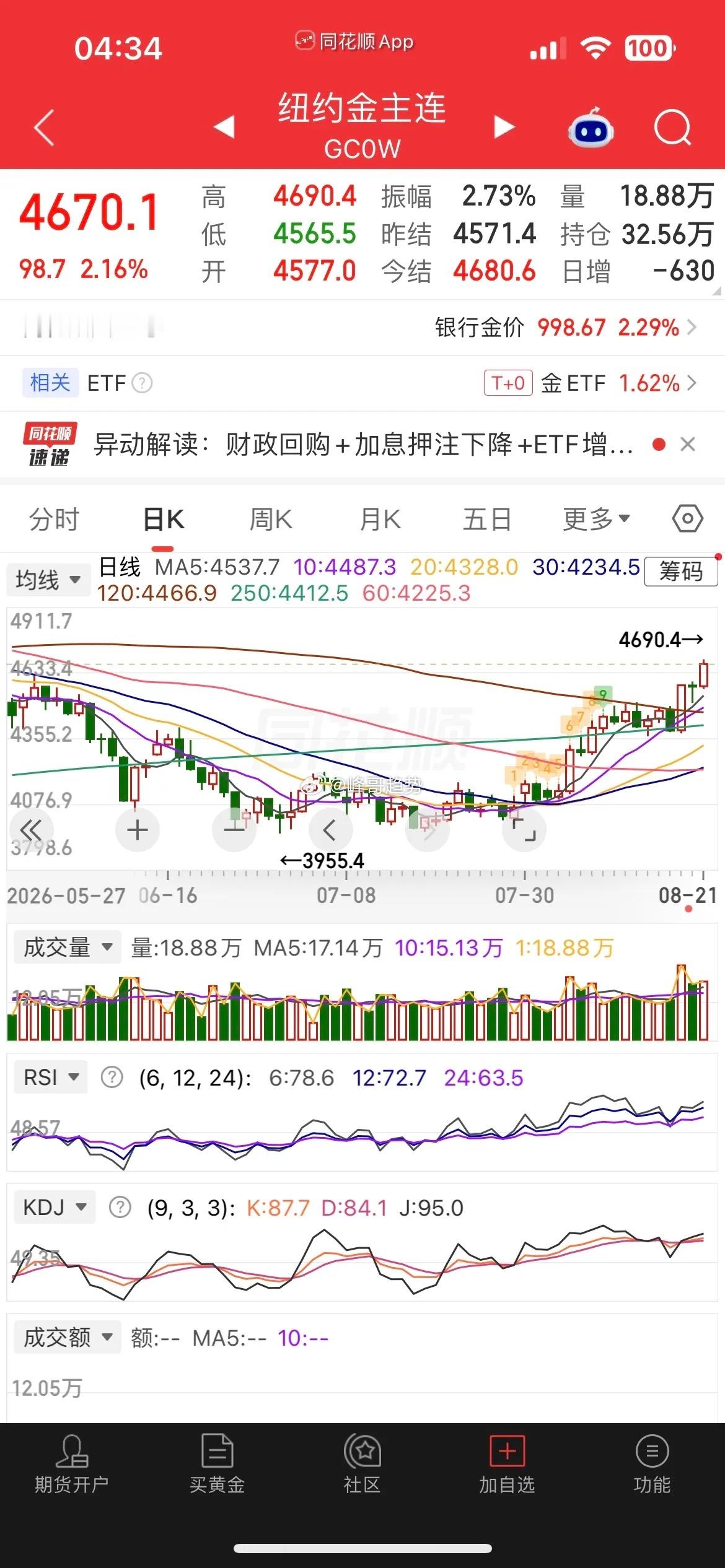This screenshot has width=725, height=1568.
Task: Expand the 更多 chart period dropdown
Action: pyautogui.click(x=596, y=519)
